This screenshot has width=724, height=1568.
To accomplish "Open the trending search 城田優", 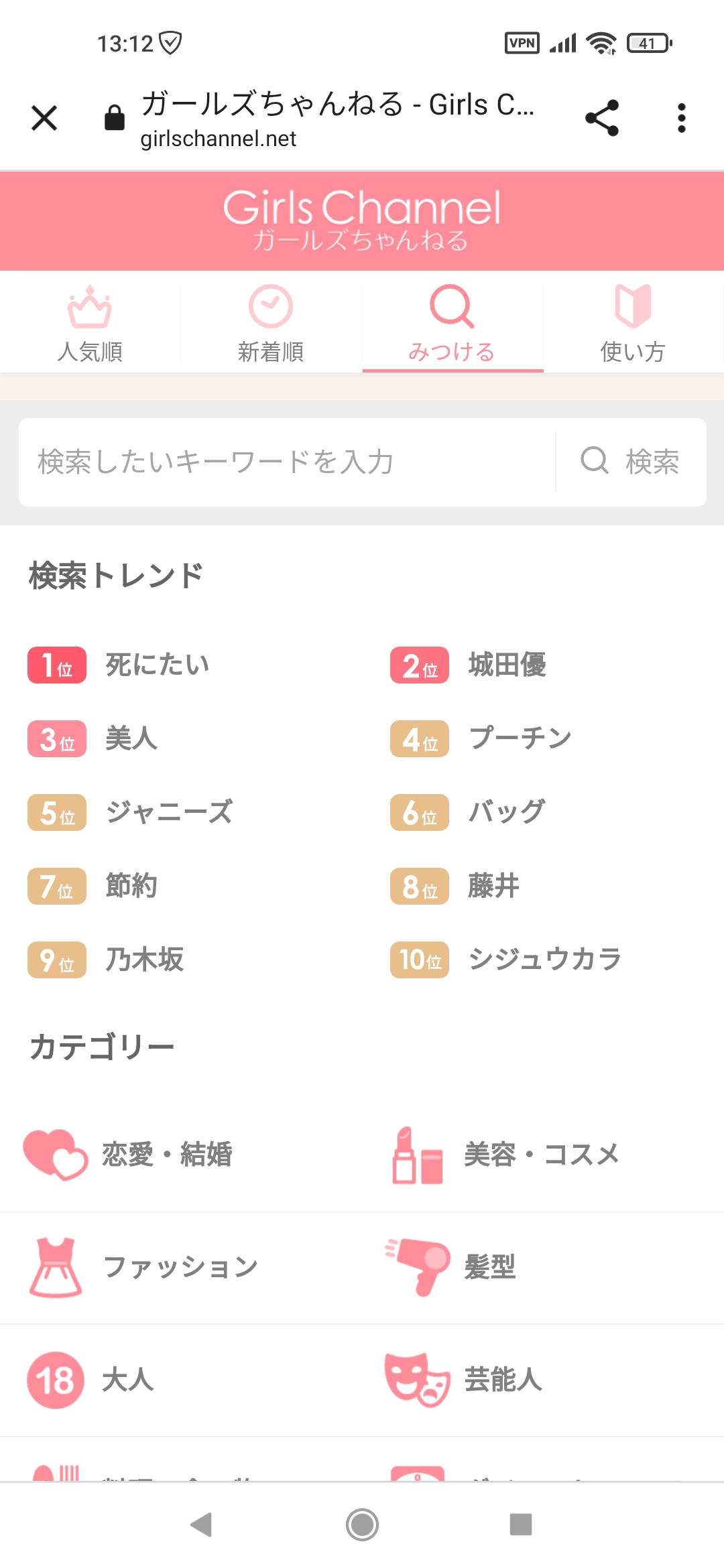I will 507,665.
